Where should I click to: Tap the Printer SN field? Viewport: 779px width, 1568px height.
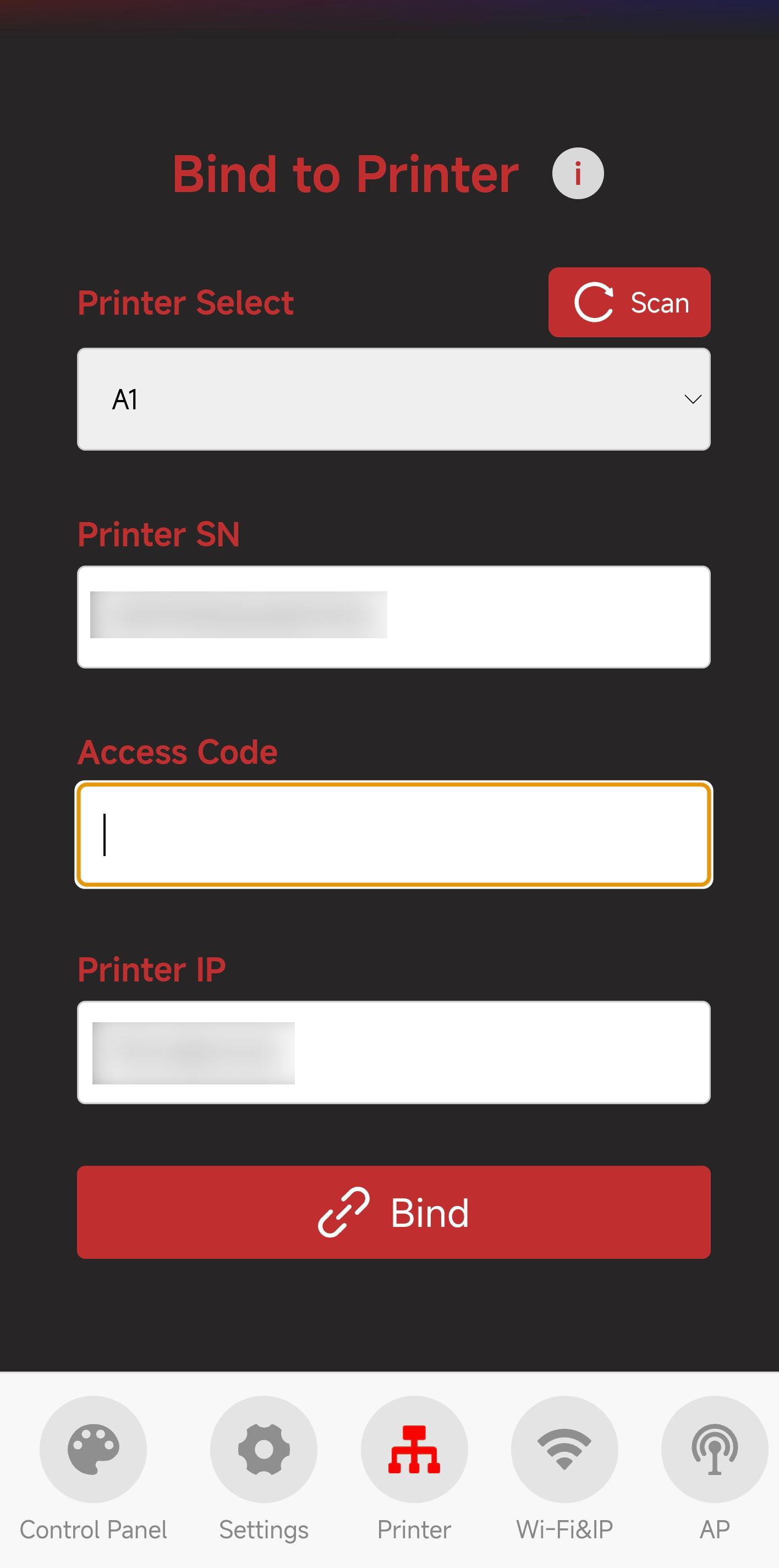click(x=394, y=617)
